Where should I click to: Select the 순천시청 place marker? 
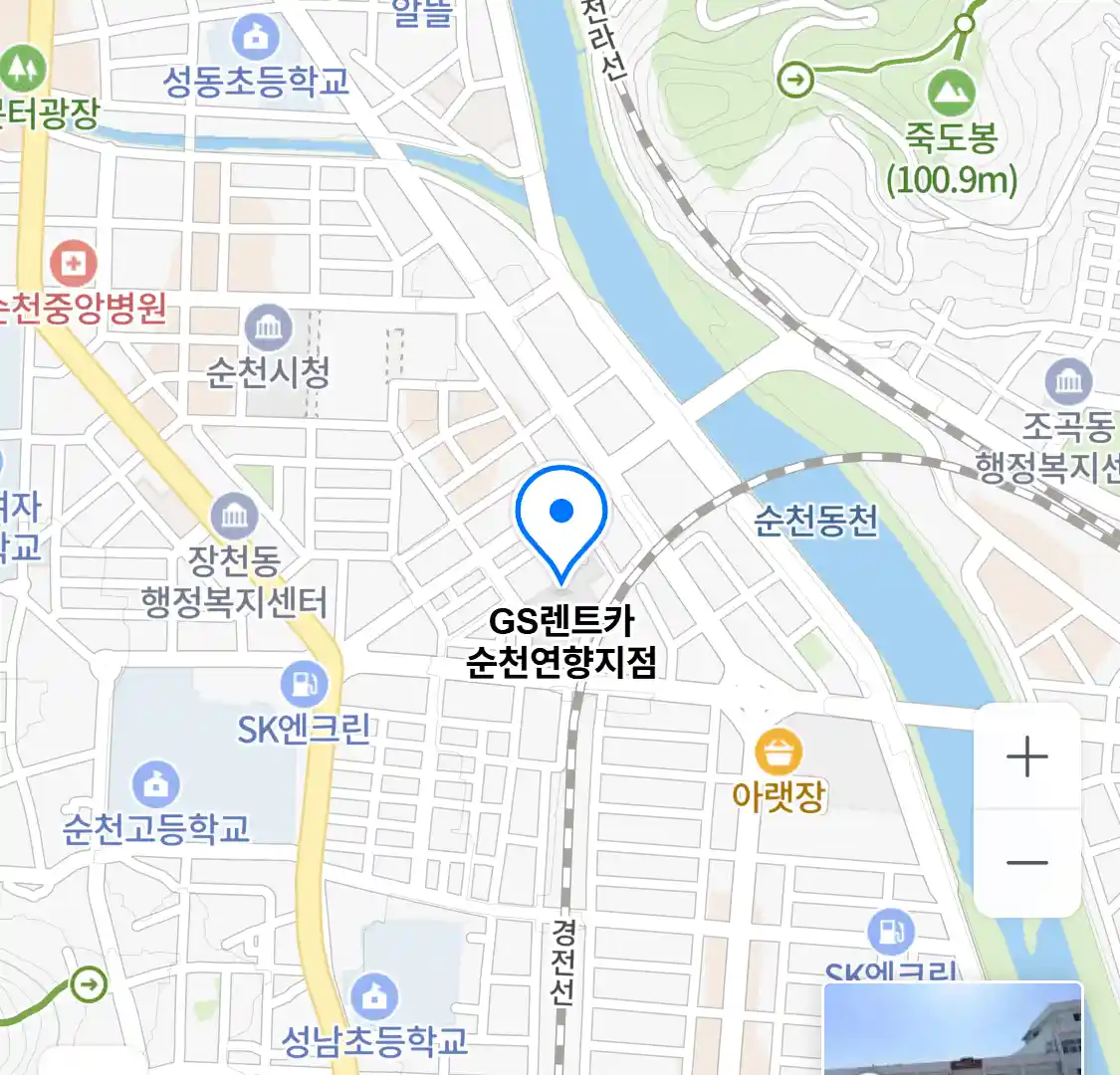coord(268,327)
